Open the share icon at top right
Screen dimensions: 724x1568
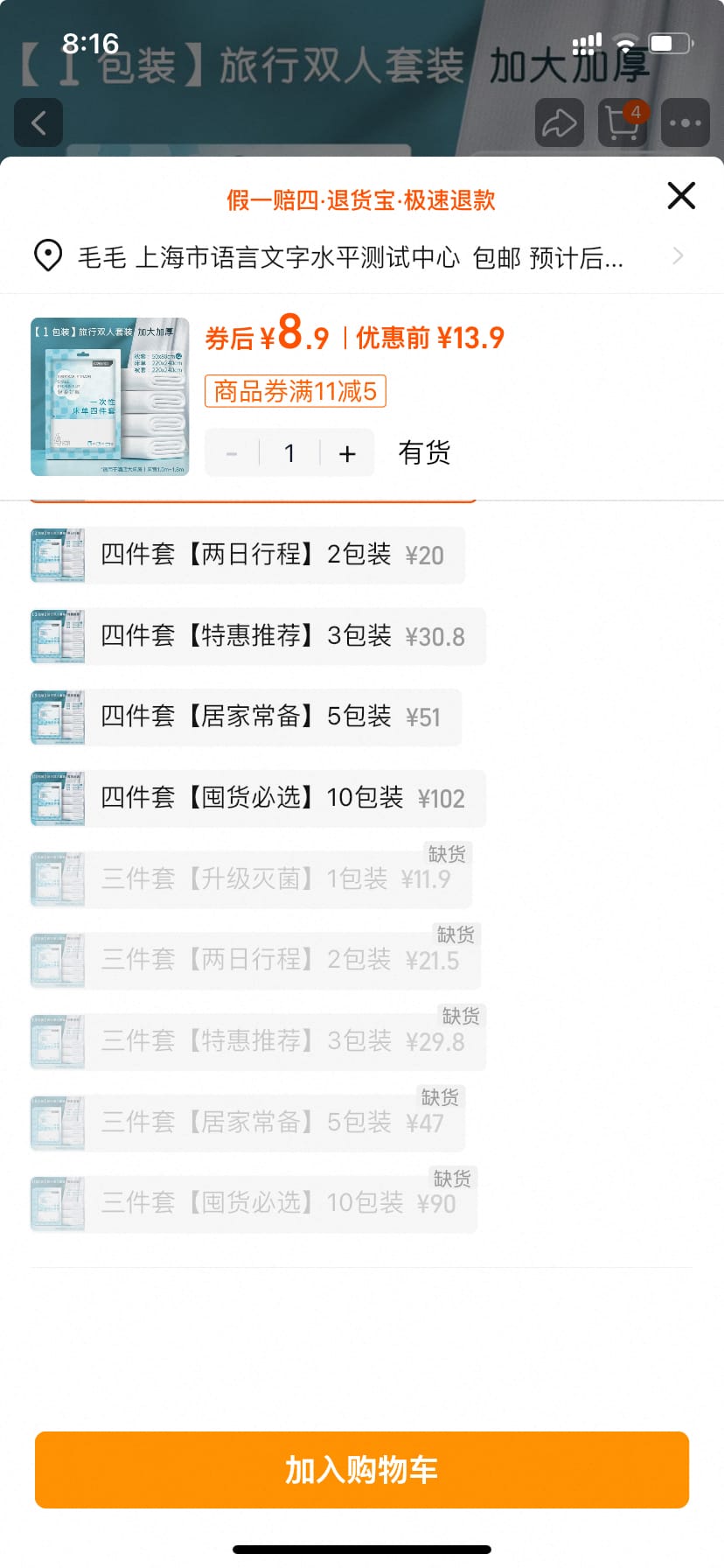tap(559, 122)
